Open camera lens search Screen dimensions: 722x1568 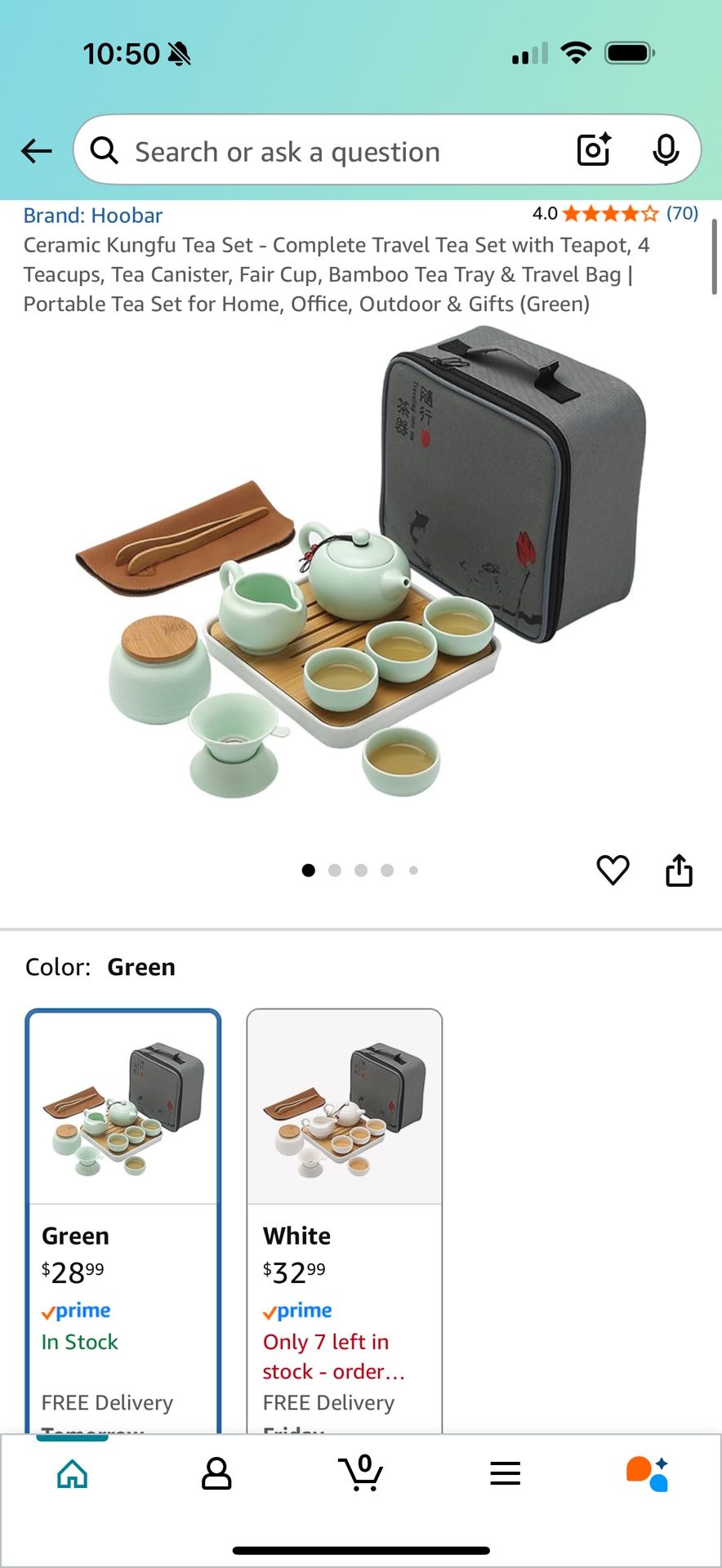(x=594, y=149)
